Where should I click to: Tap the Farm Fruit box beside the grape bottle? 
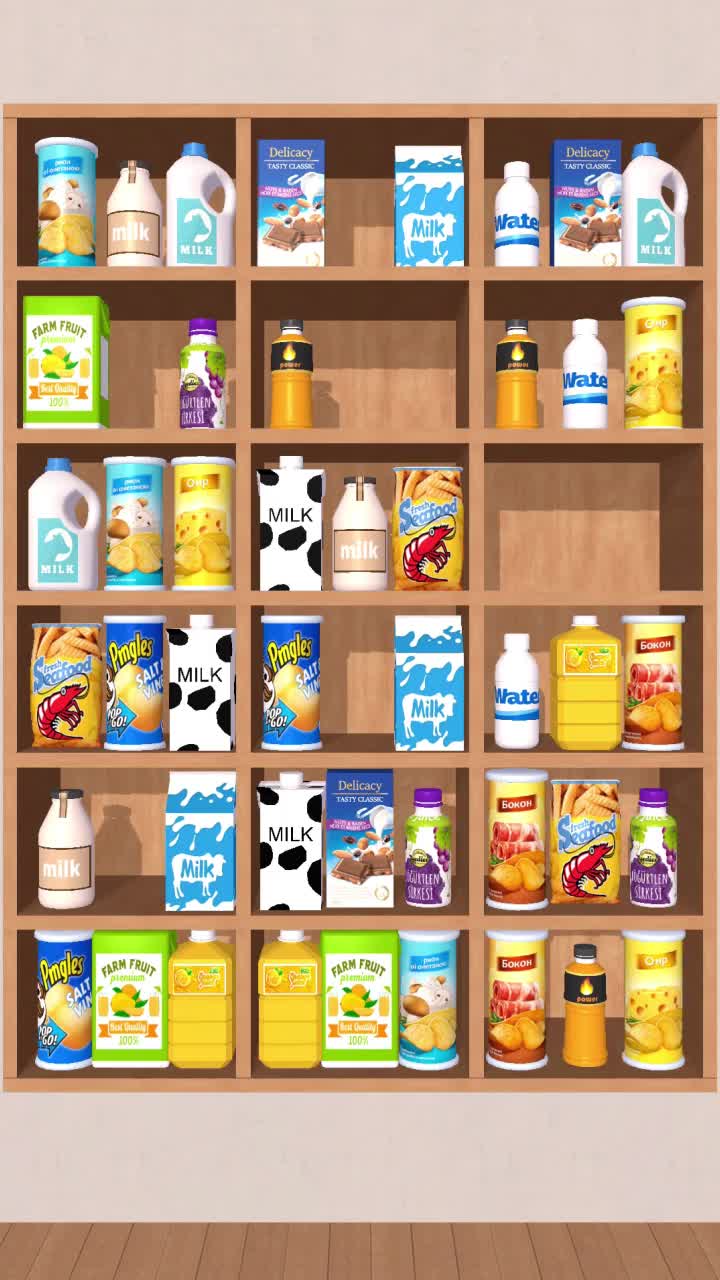pos(65,362)
